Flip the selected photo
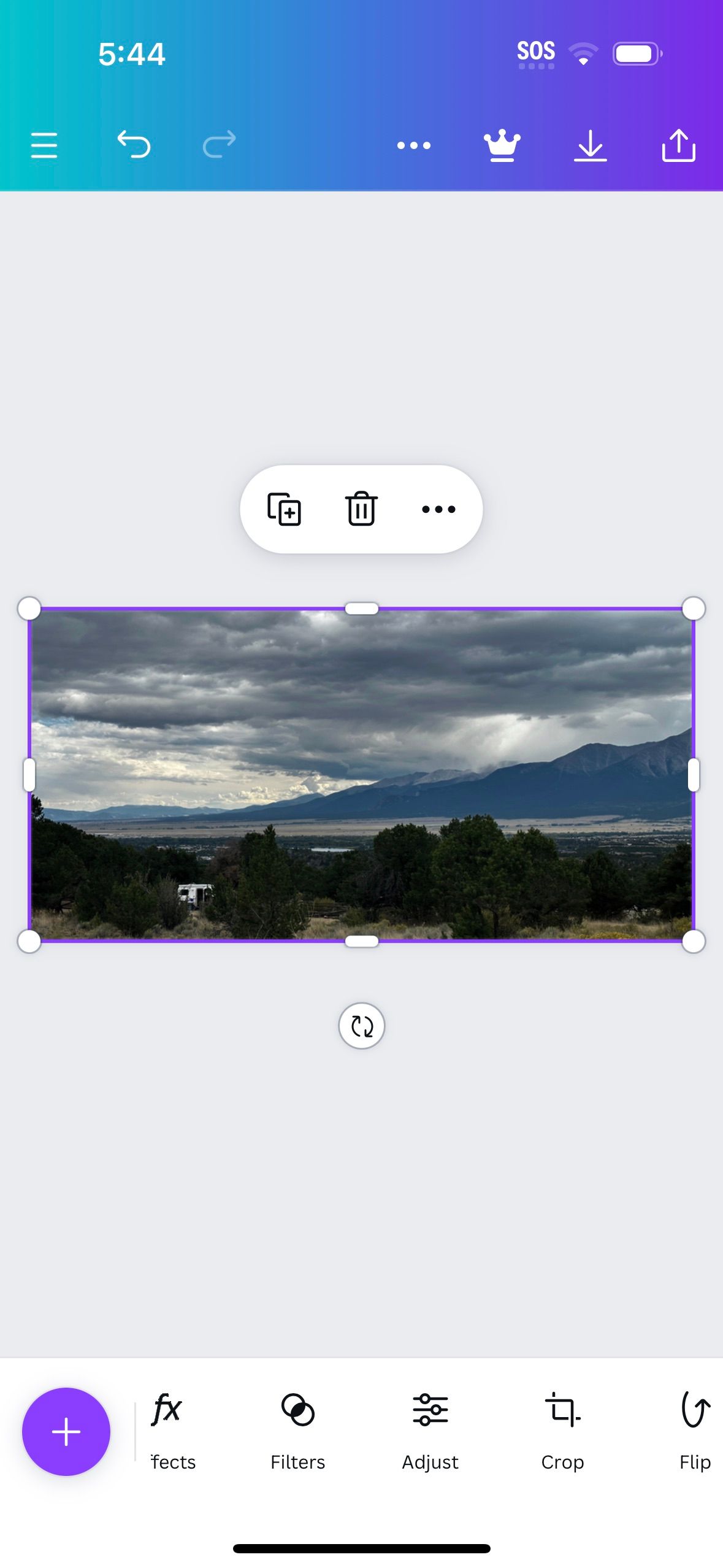The width and height of the screenshot is (723, 1568). pyautogui.click(x=694, y=1429)
